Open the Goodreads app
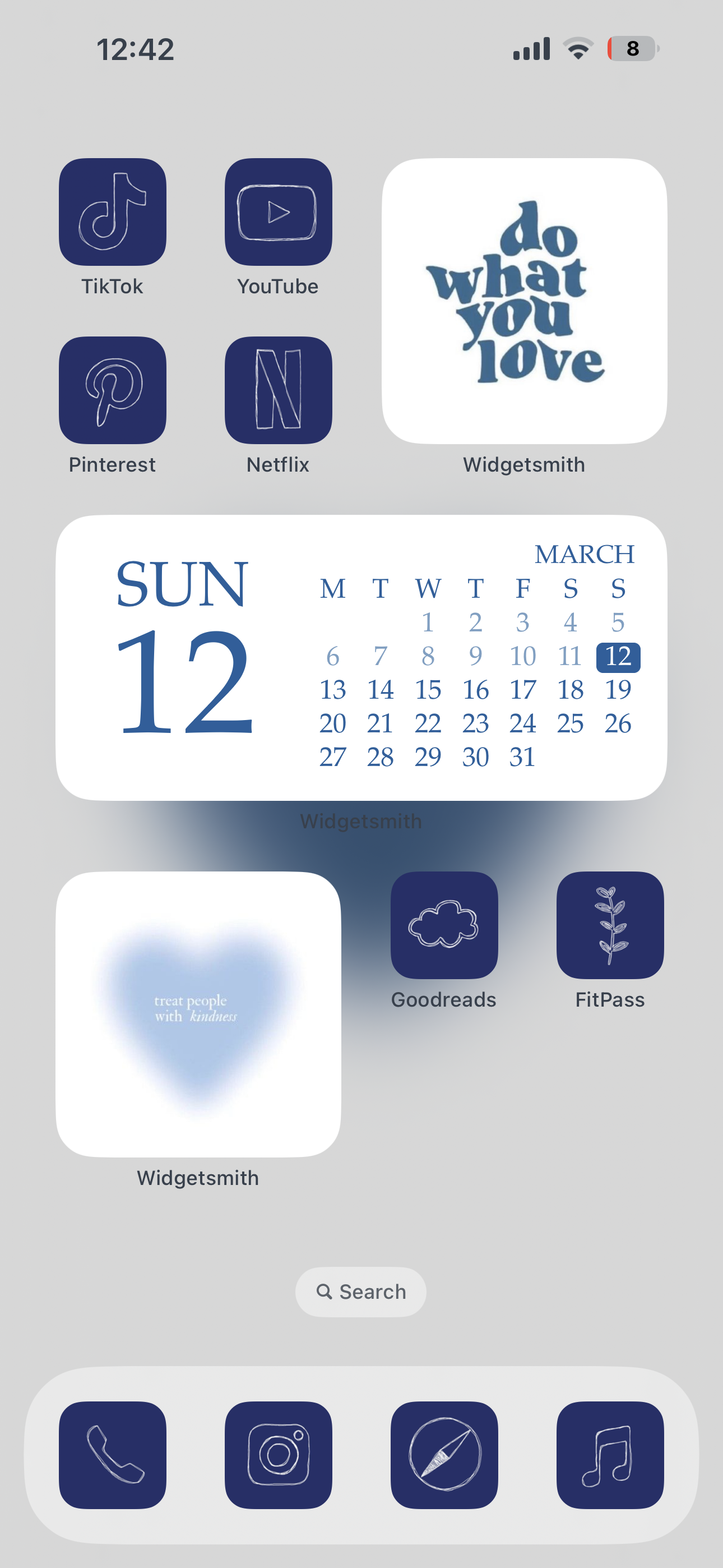The height and width of the screenshot is (1568, 723). [444, 925]
